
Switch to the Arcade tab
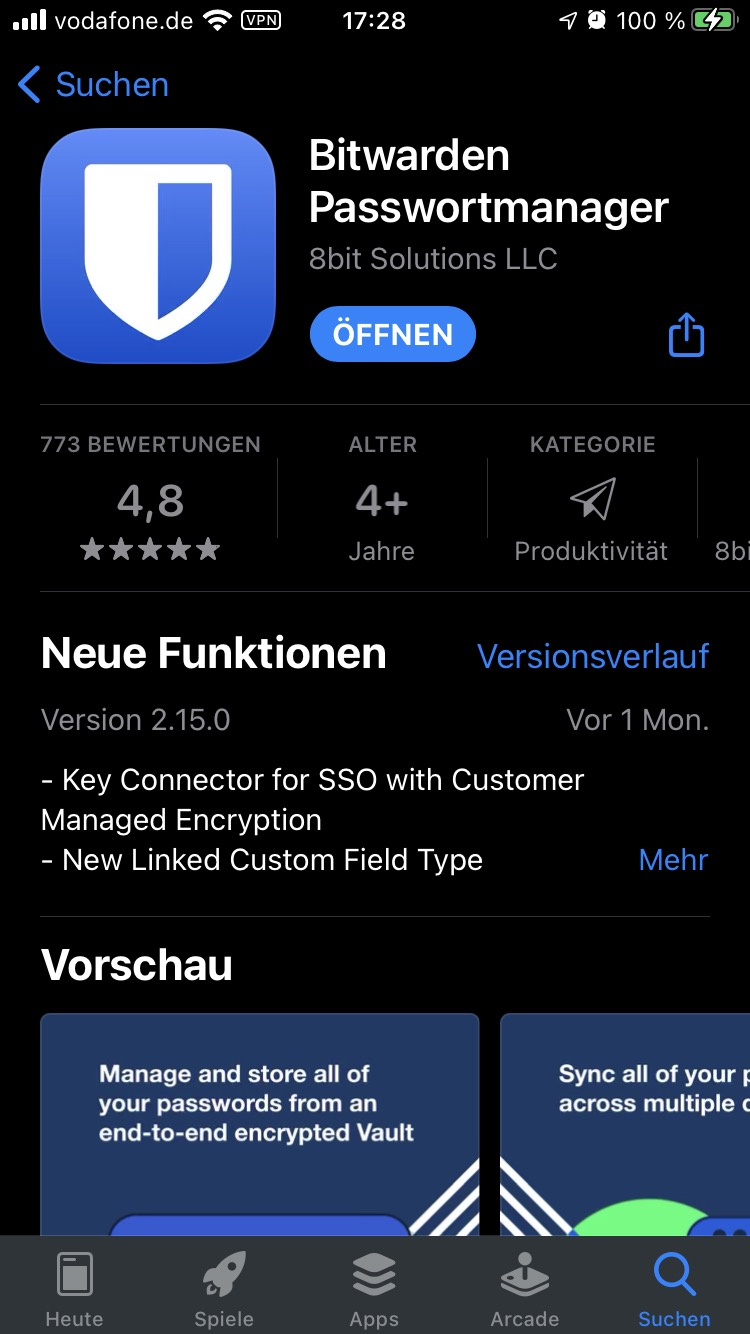tap(524, 1289)
